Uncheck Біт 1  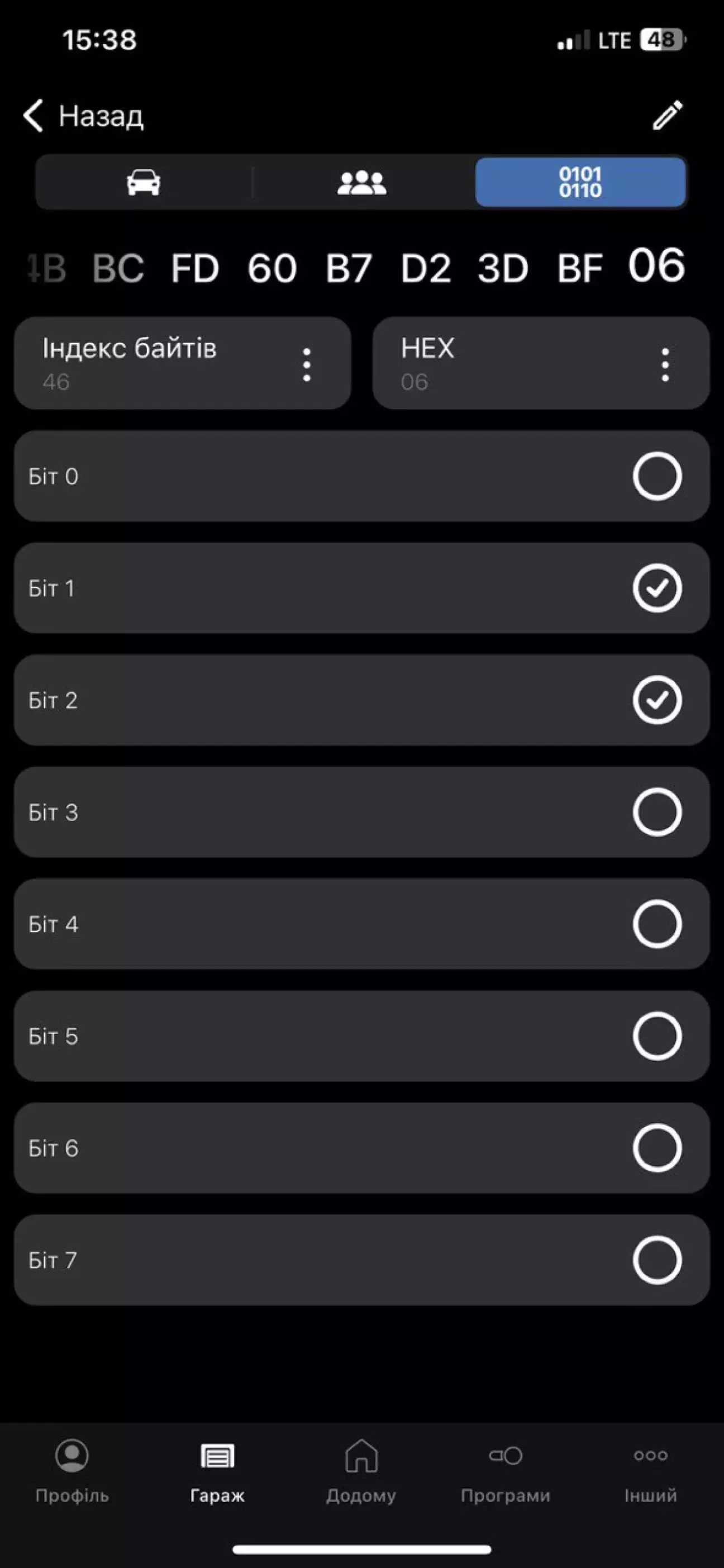point(656,588)
